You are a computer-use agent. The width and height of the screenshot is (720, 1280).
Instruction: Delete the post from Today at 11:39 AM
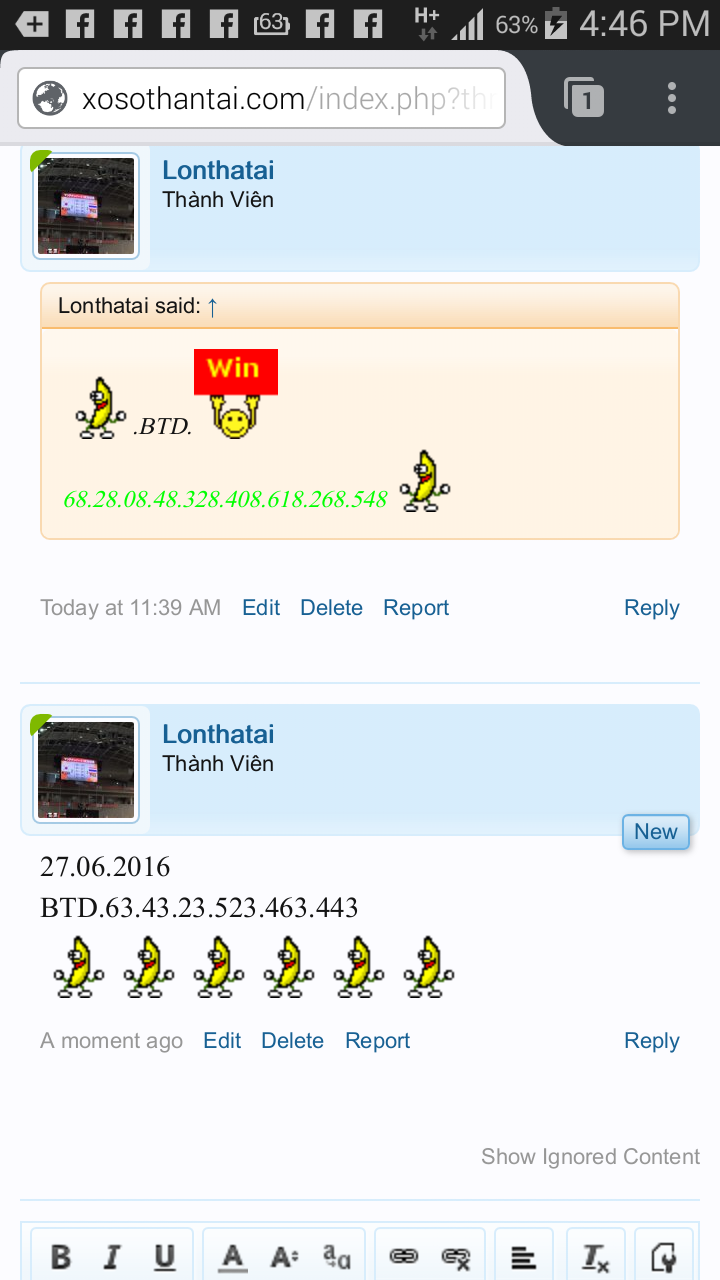331,608
